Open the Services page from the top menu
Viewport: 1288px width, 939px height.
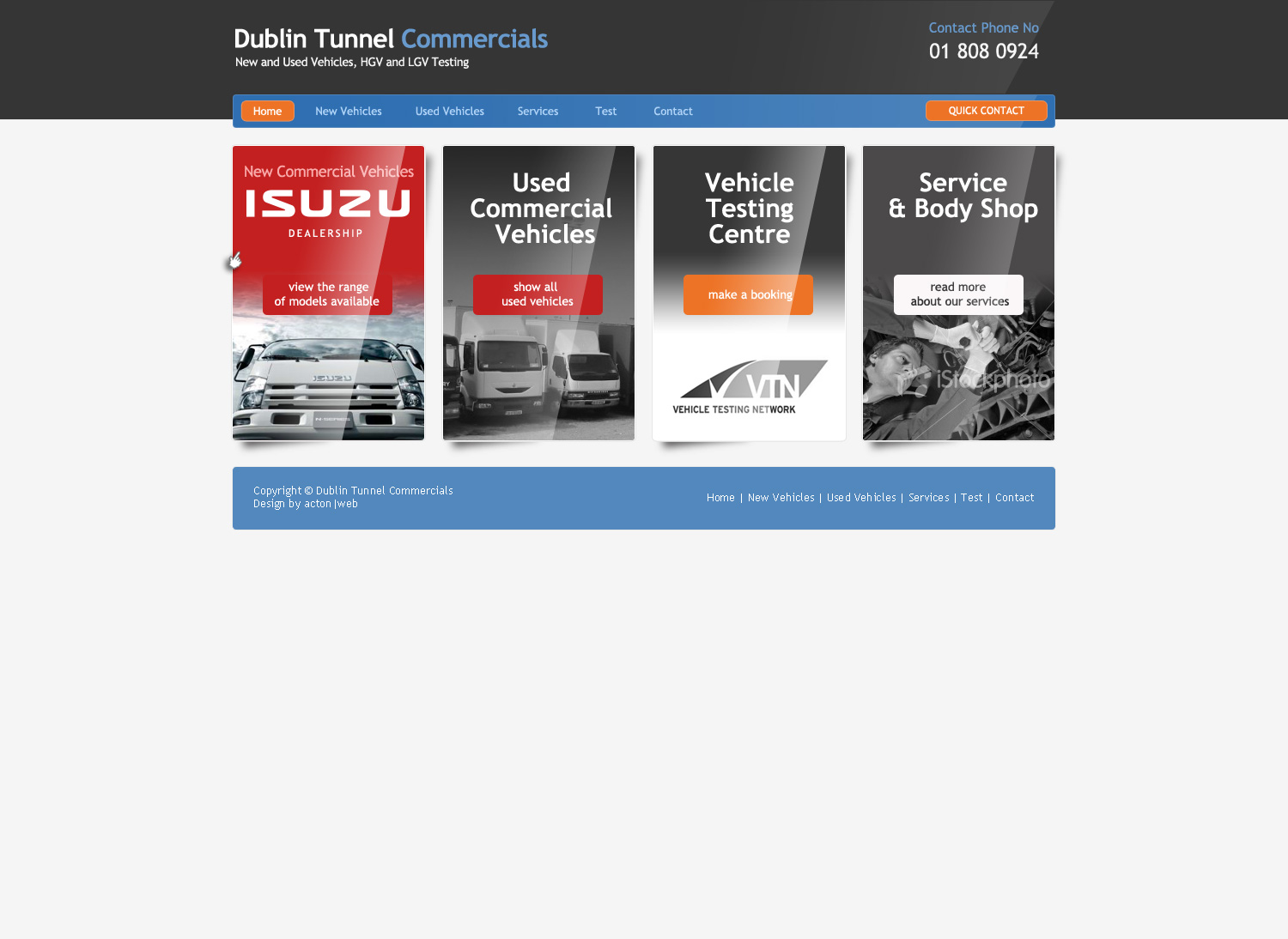(538, 112)
